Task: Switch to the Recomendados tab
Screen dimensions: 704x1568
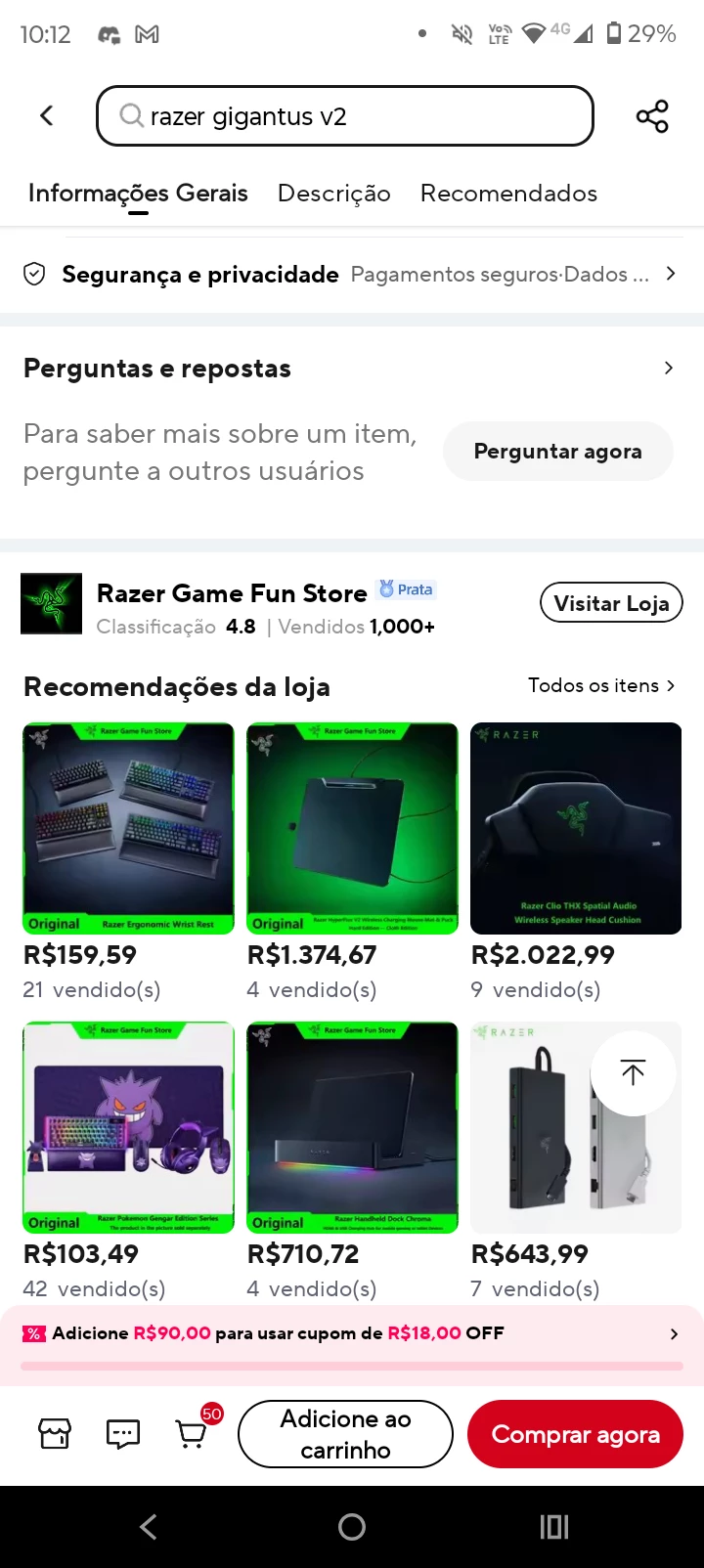Action: [508, 194]
